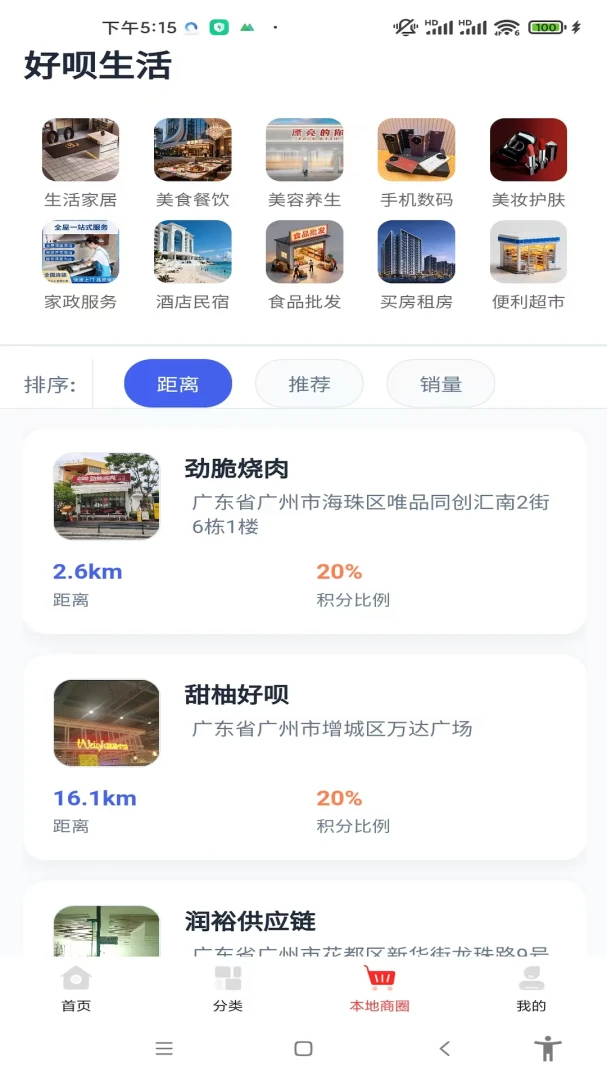607x1080 pixels.
Task: Sort shops by 销量
Action: pos(441,384)
